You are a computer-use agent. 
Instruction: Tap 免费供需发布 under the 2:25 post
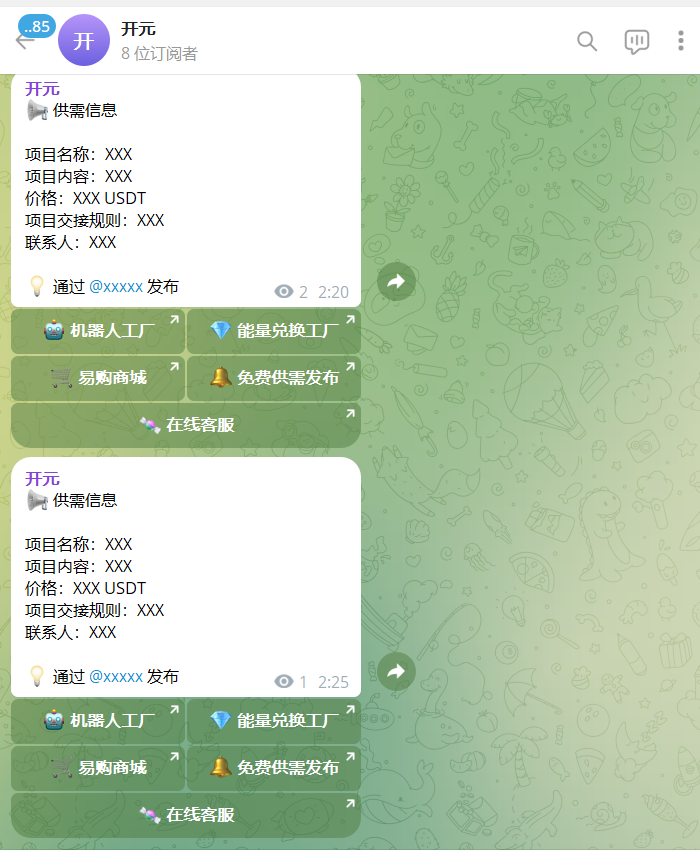coord(273,767)
